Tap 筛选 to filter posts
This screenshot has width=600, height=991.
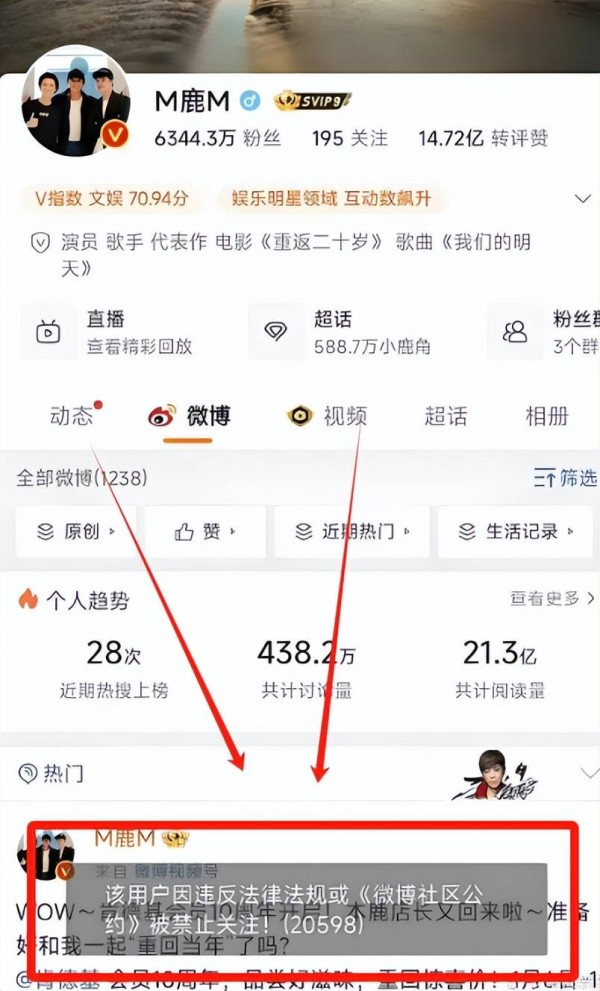point(565,478)
